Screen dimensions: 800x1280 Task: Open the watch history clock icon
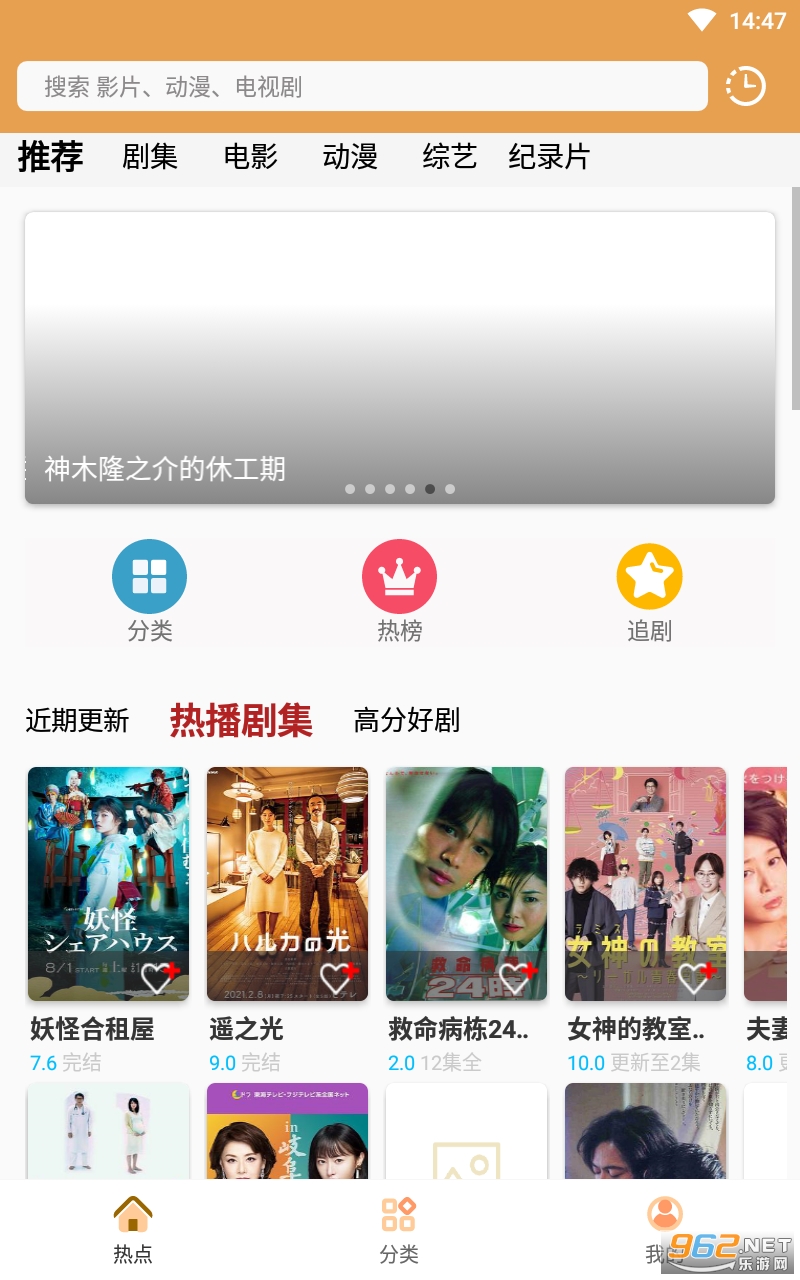[745, 87]
